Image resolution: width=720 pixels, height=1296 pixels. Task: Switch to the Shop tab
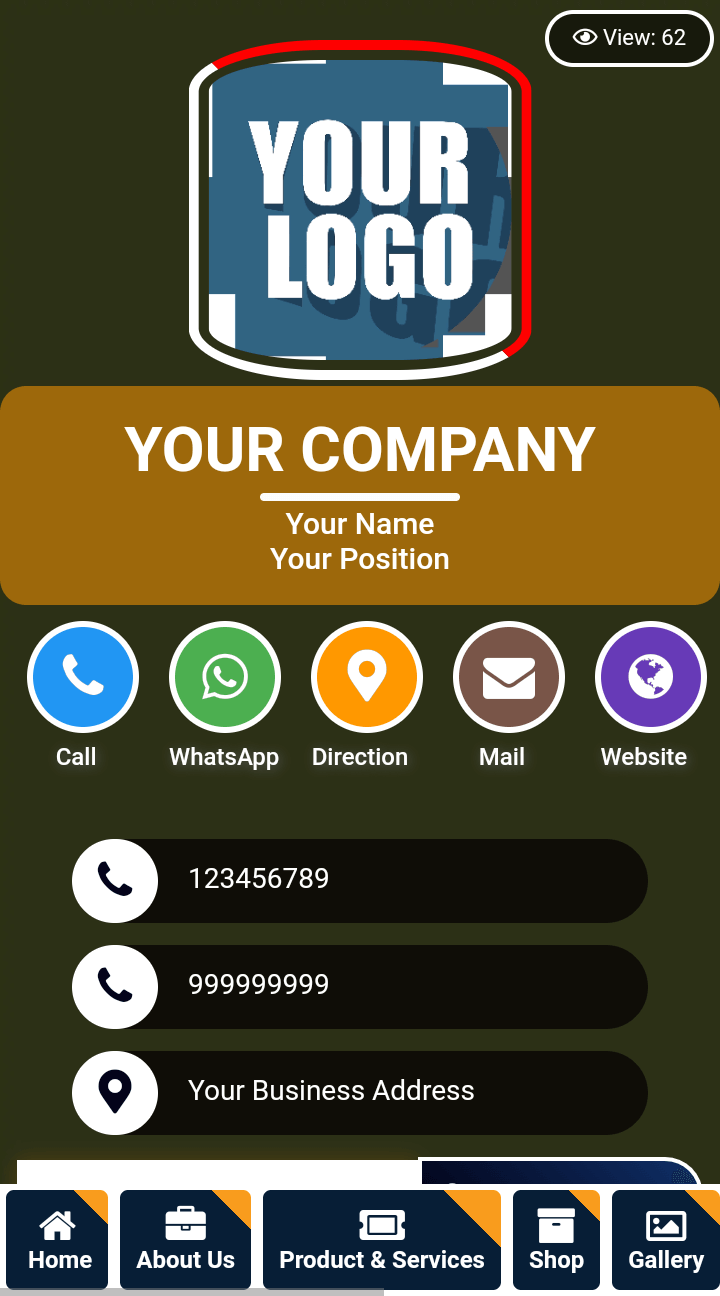tap(556, 1240)
